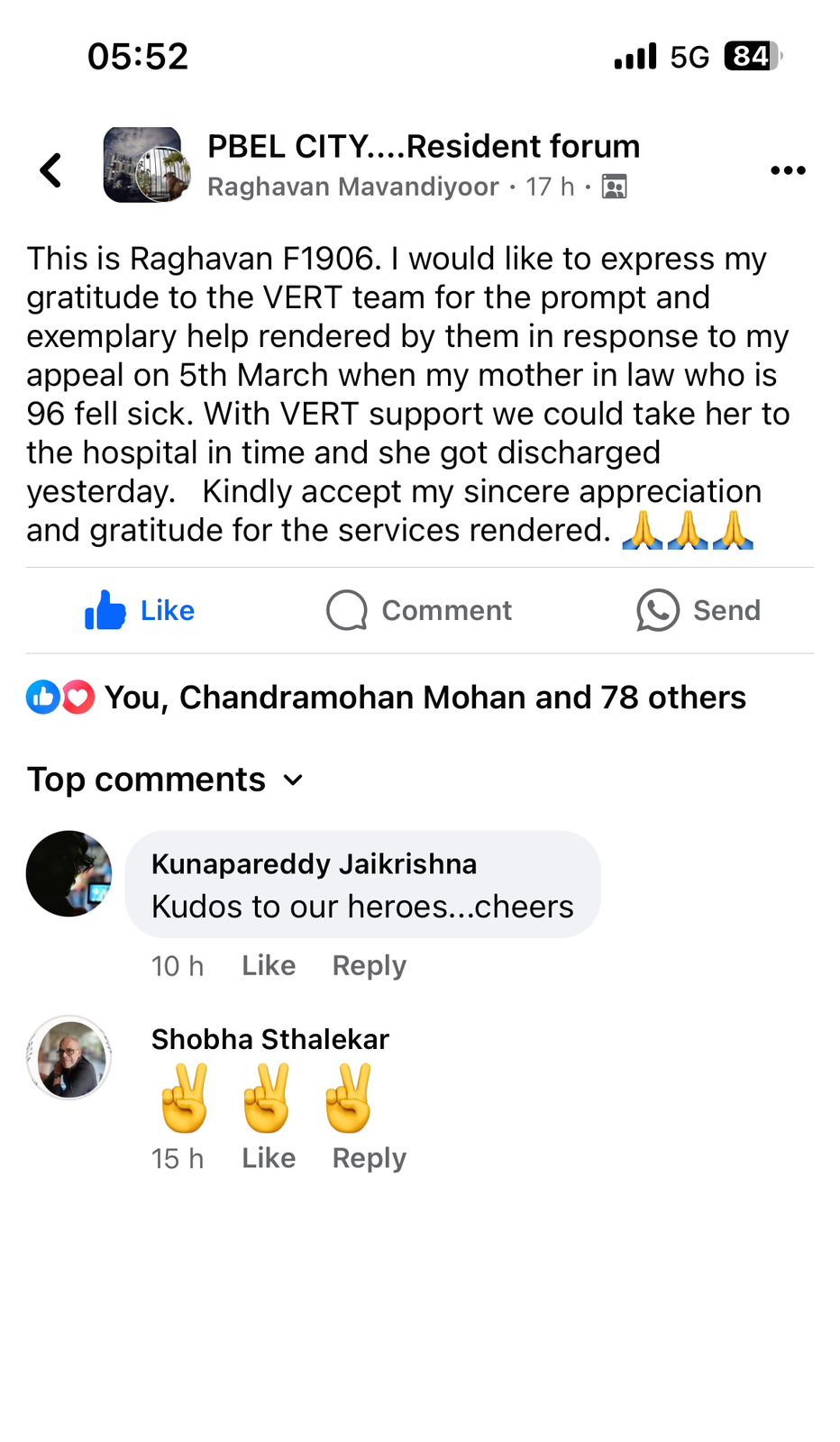
Task: Reply to Kunapareddy Jaikrishna's comment
Action: [369, 965]
